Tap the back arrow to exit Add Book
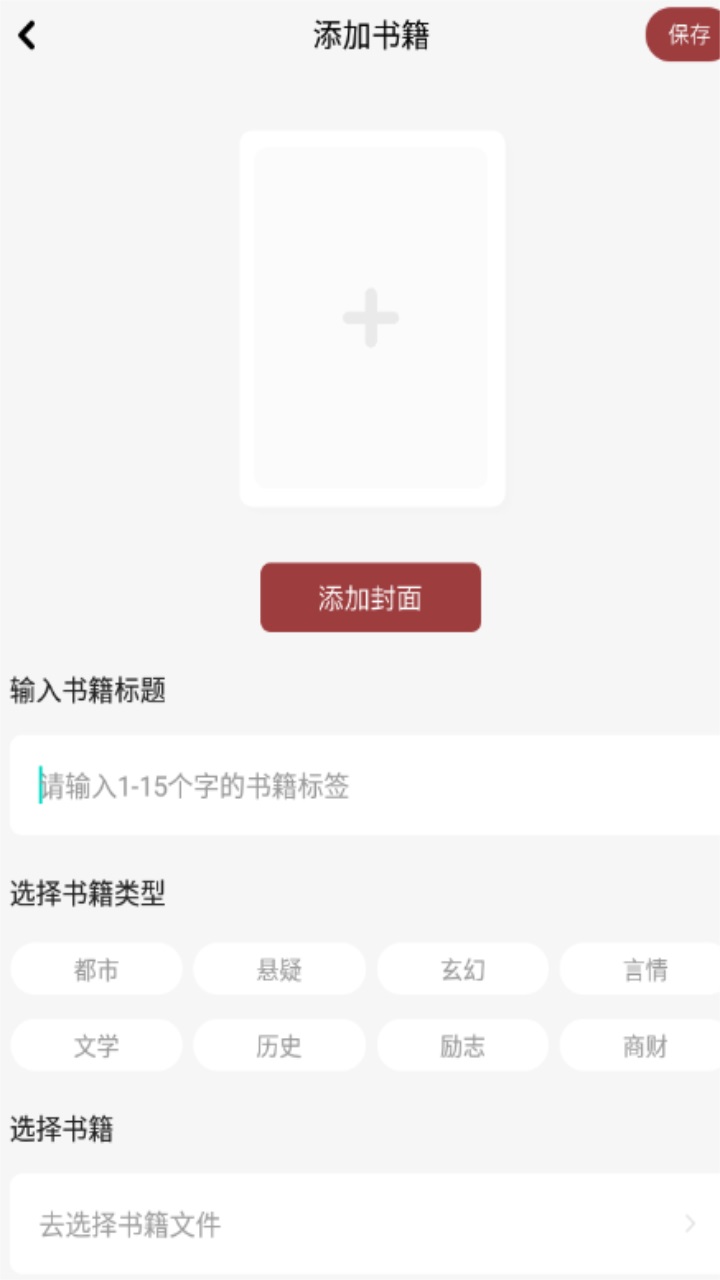The width and height of the screenshot is (720, 1280). pyautogui.click(x=25, y=35)
